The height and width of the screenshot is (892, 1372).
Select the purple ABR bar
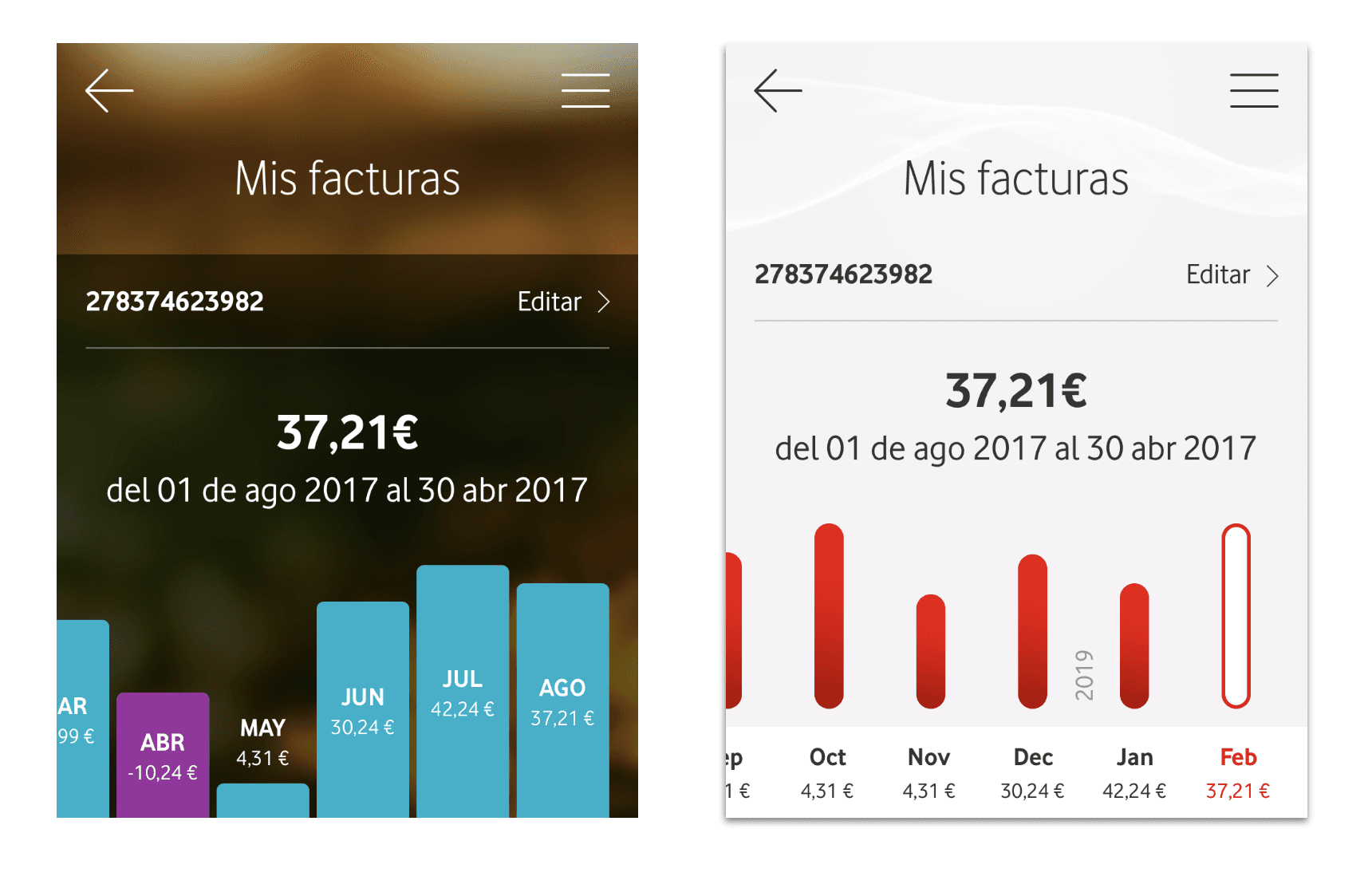(163, 755)
